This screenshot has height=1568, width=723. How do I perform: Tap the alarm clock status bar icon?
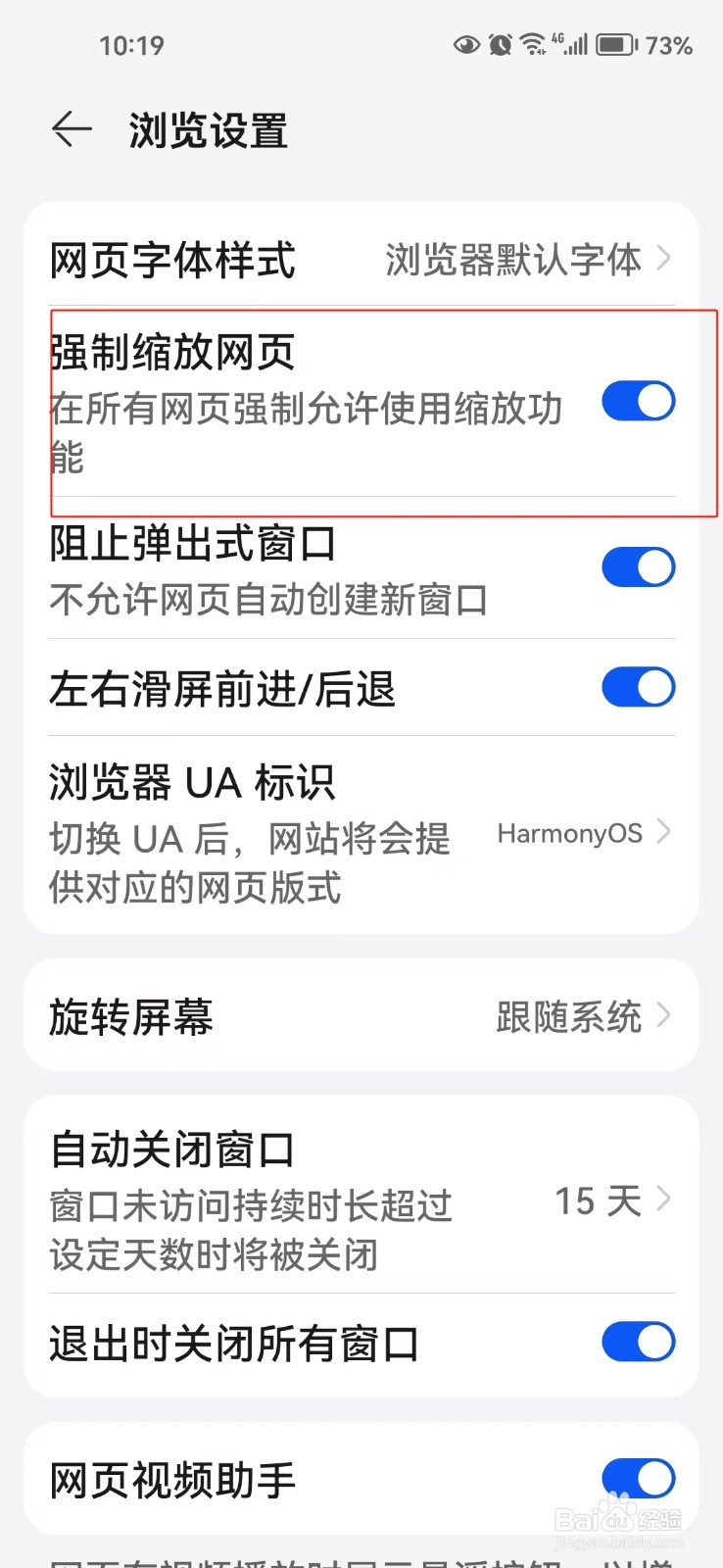click(500, 44)
